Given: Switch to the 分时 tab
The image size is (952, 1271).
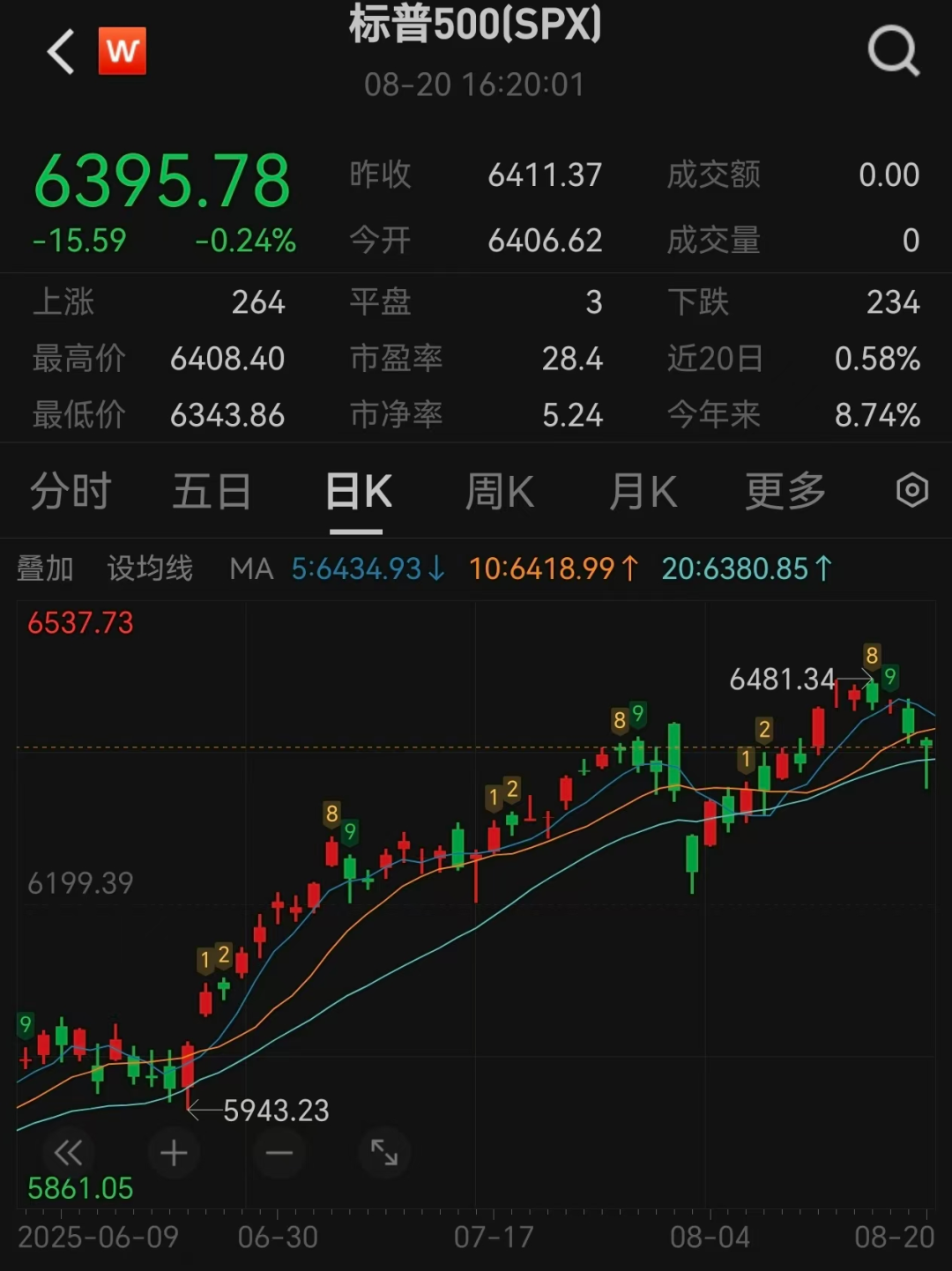Looking at the screenshot, I should point(71,491).
